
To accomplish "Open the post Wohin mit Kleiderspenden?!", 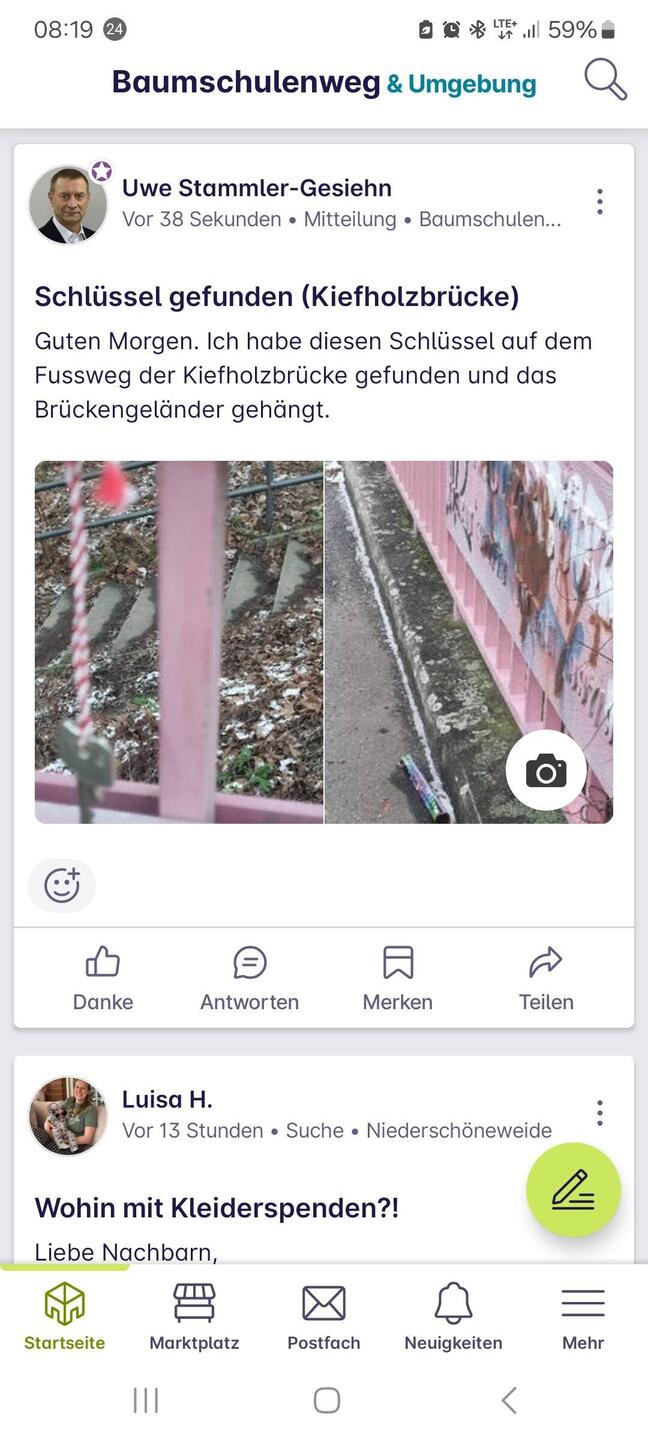I will pyautogui.click(x=217, y=1208).
